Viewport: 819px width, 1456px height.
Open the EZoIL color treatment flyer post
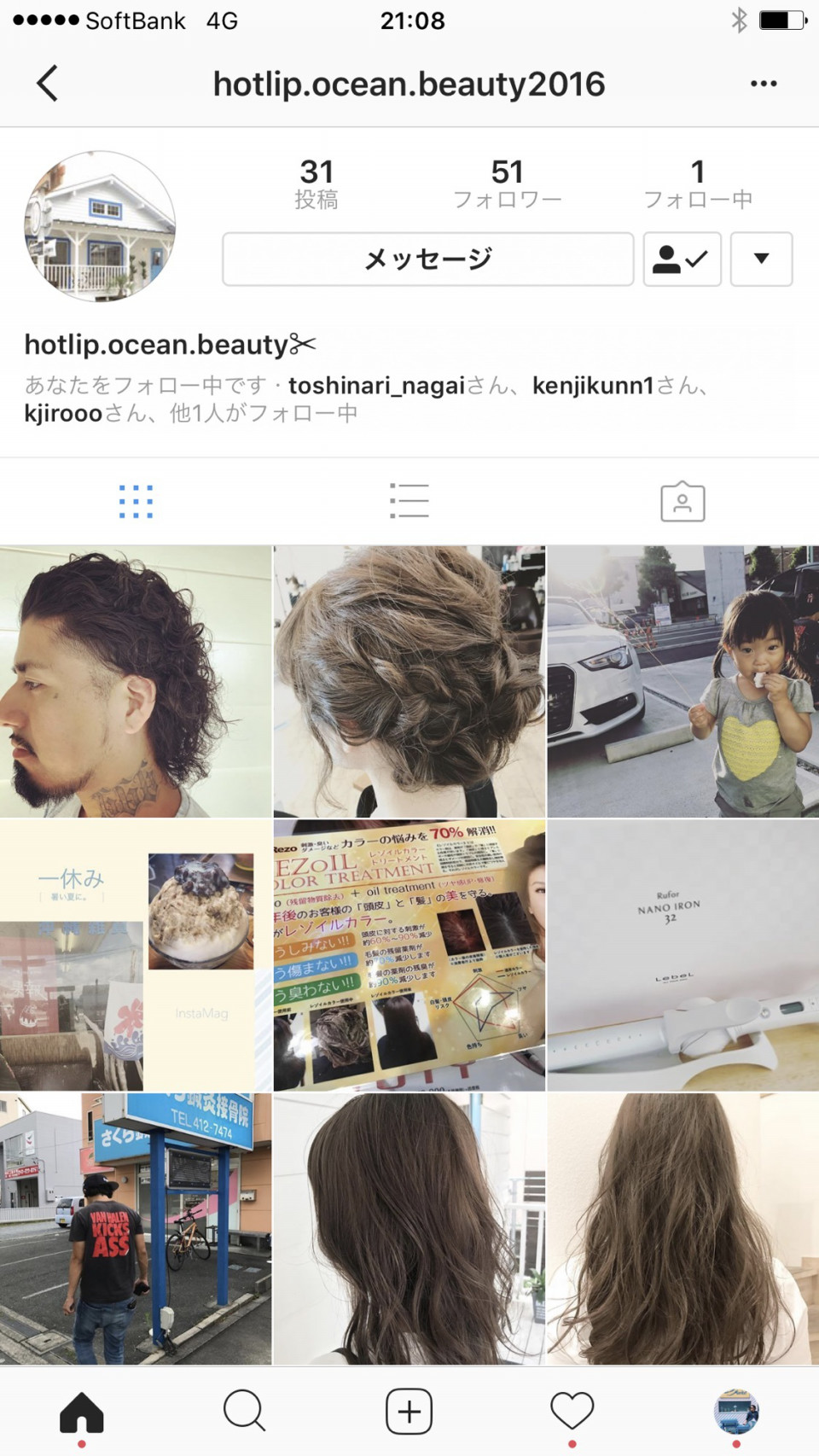(409, 955)
